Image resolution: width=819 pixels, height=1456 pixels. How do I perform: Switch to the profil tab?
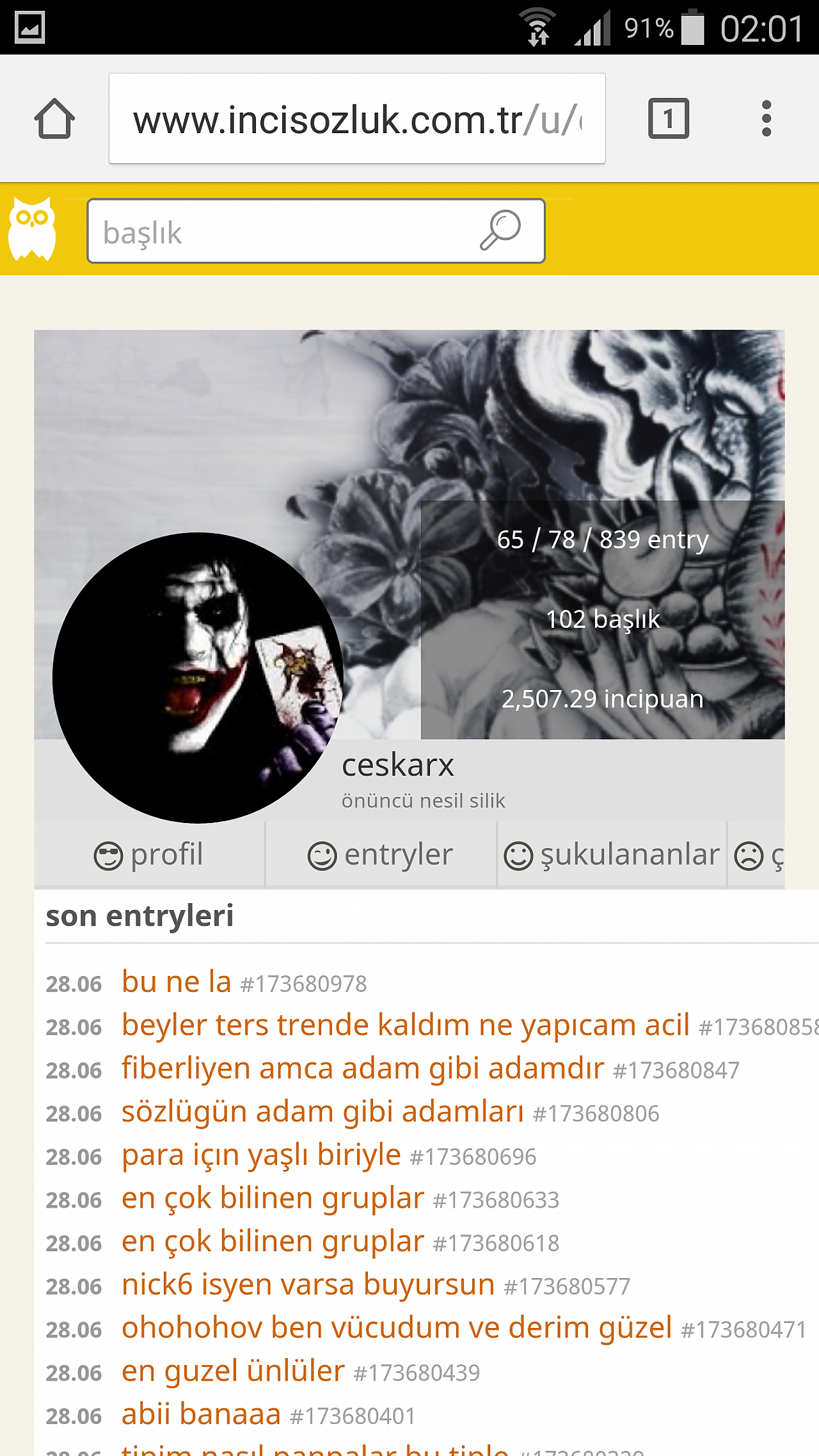tap(150, 854)
